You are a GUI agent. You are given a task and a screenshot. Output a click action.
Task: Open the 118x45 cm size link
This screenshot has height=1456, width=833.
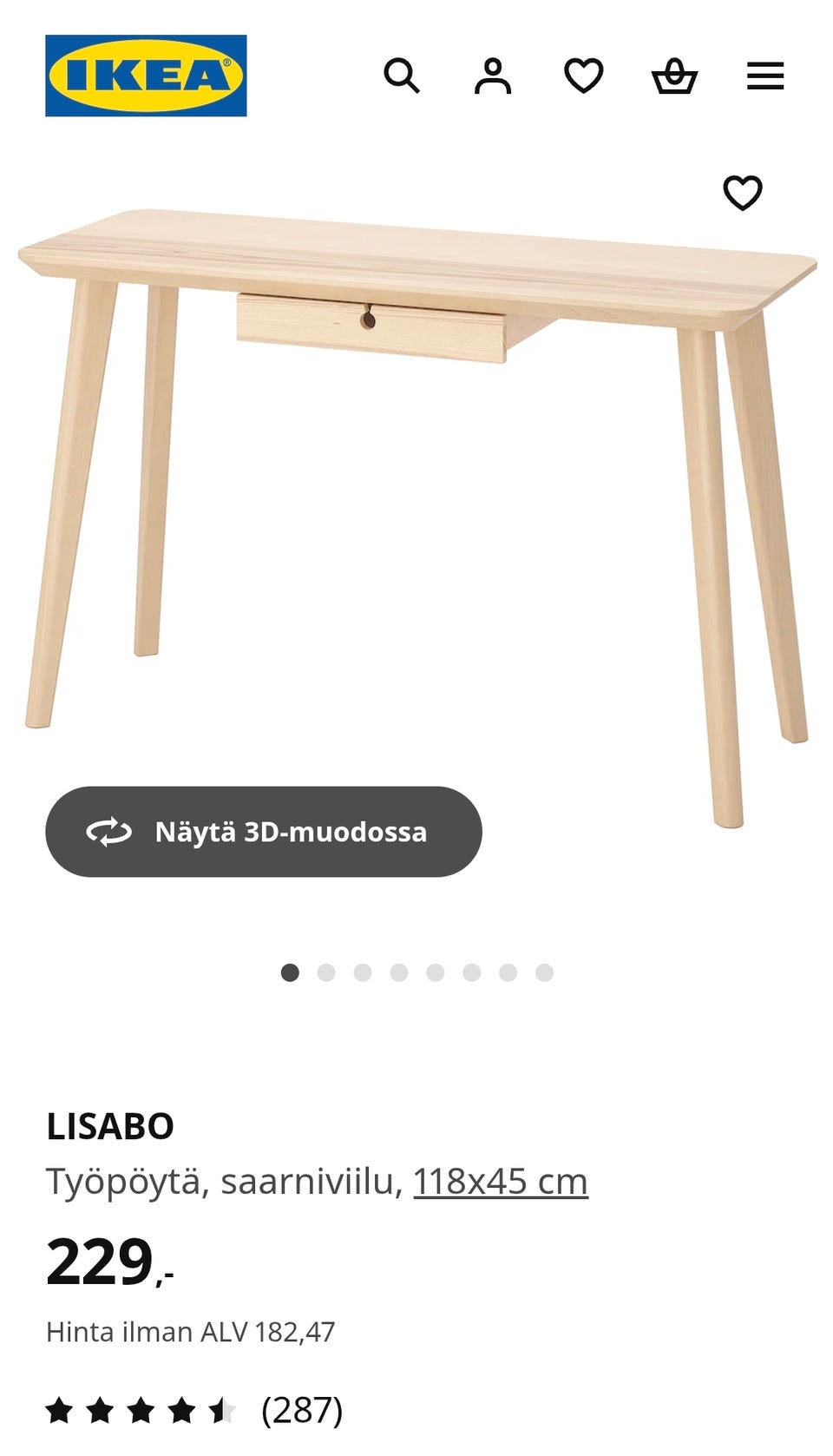coord(501,1181)
